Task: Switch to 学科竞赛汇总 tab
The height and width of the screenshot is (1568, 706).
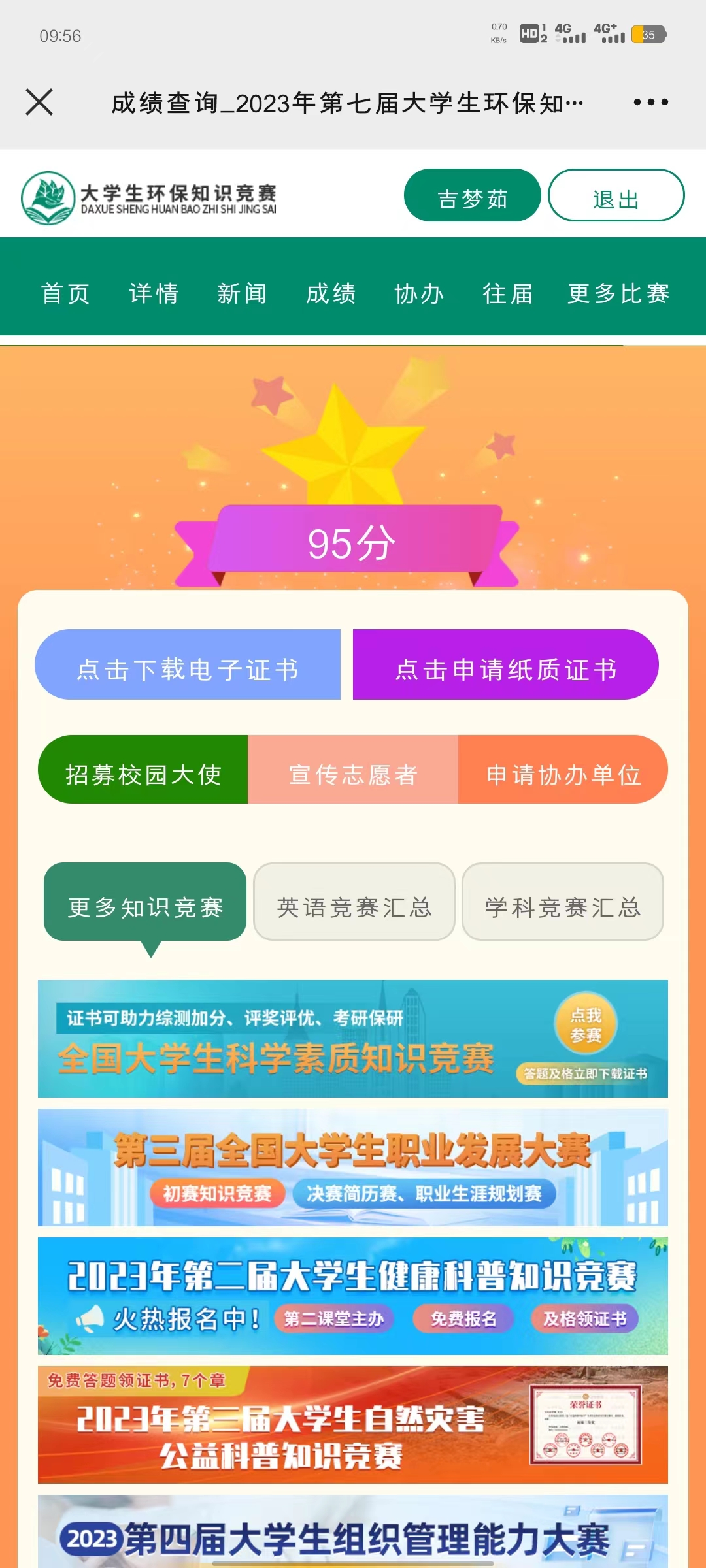Action: 563,902
